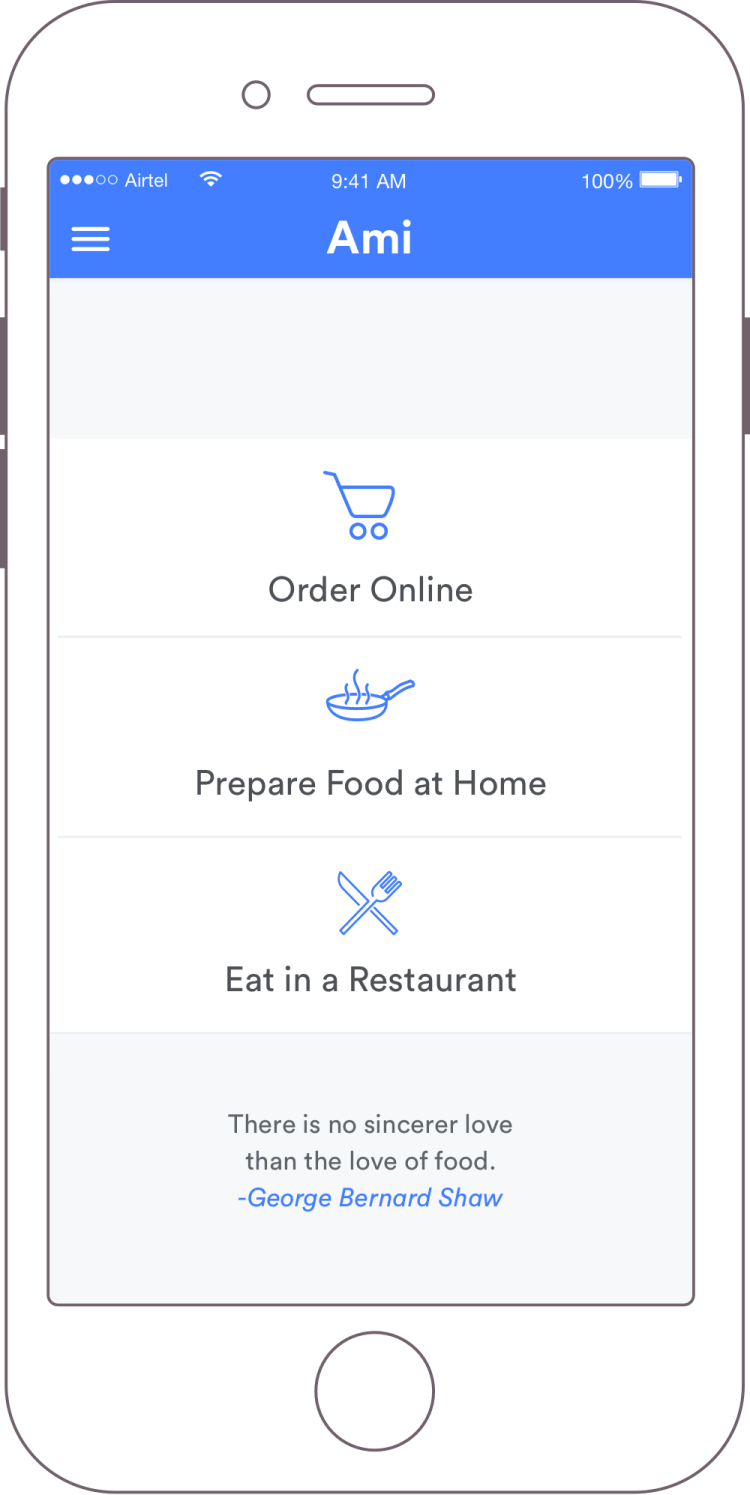Choose Prepare Food at Home
Screen dimensions: 750x1495
(370, 738)
